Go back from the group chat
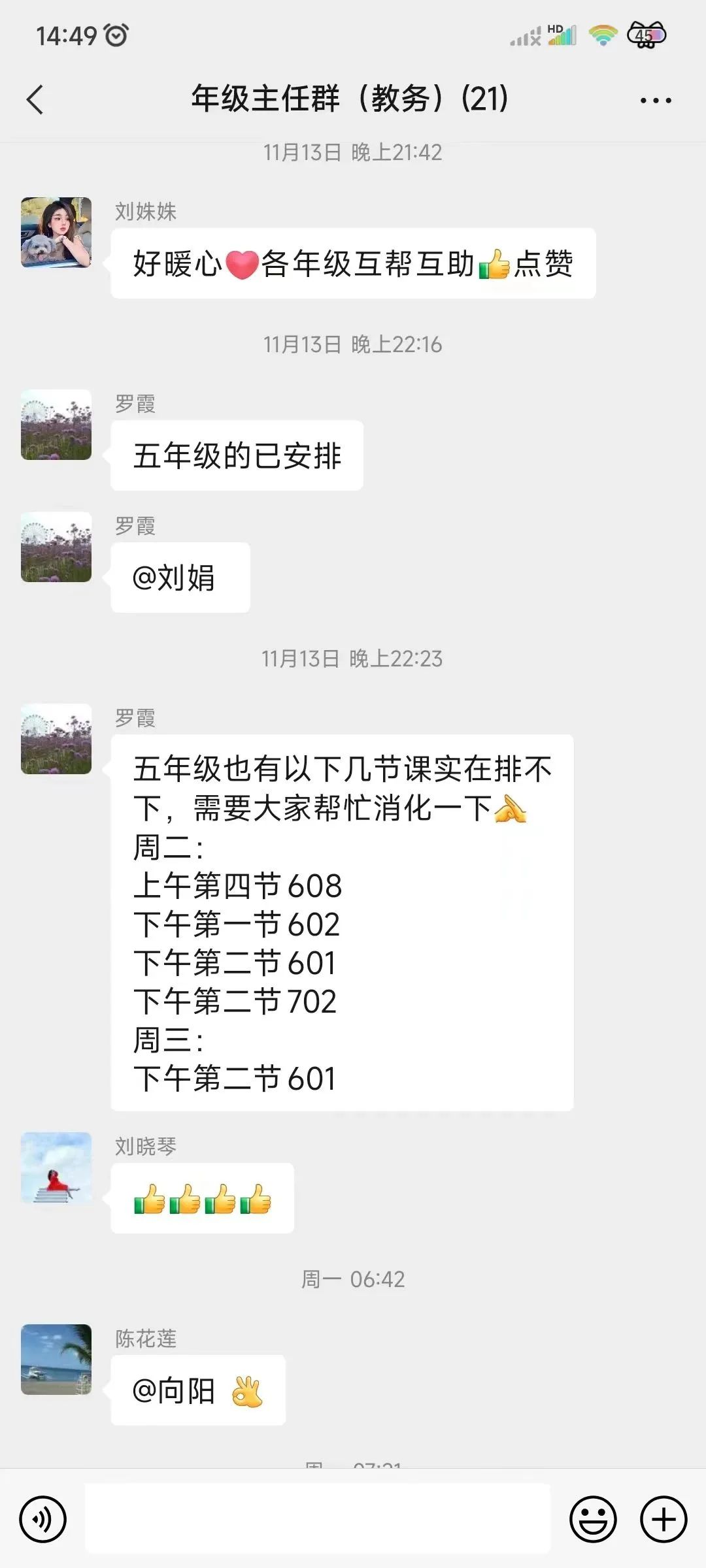Screen dimensions: 706x1568 point(35,100)
